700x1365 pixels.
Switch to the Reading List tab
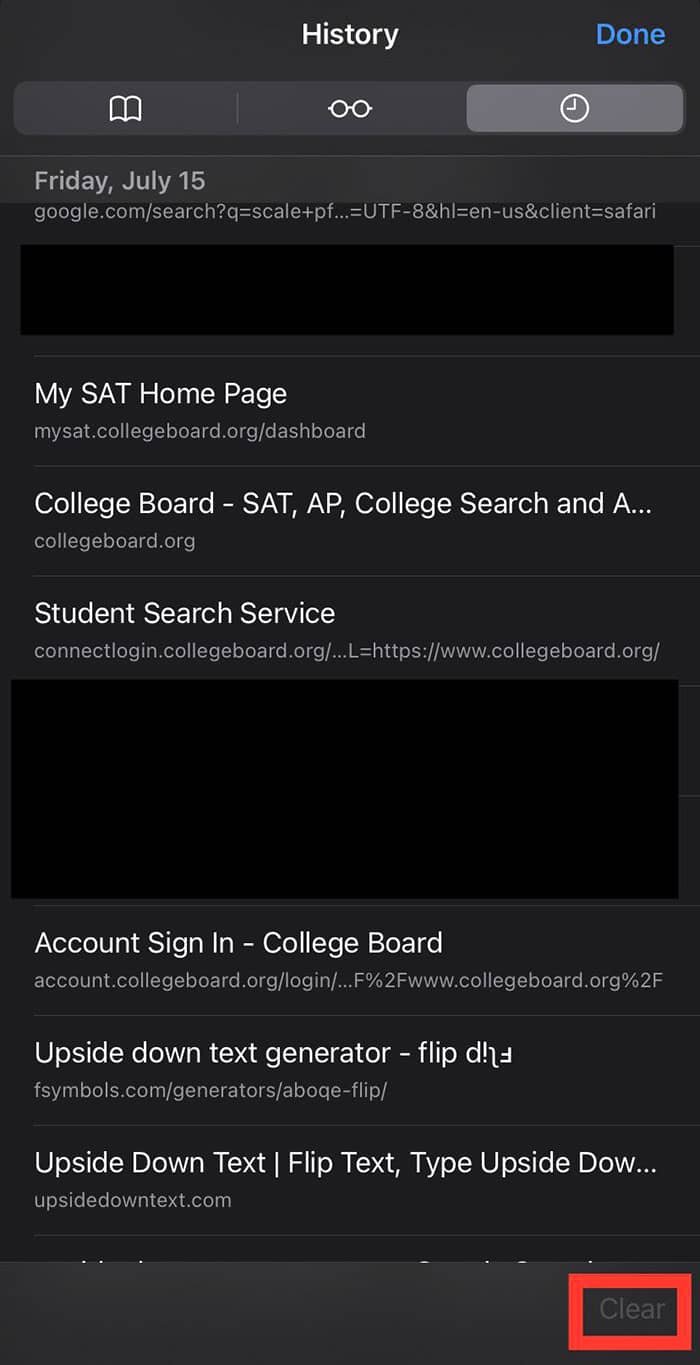(x=350, y=109)
